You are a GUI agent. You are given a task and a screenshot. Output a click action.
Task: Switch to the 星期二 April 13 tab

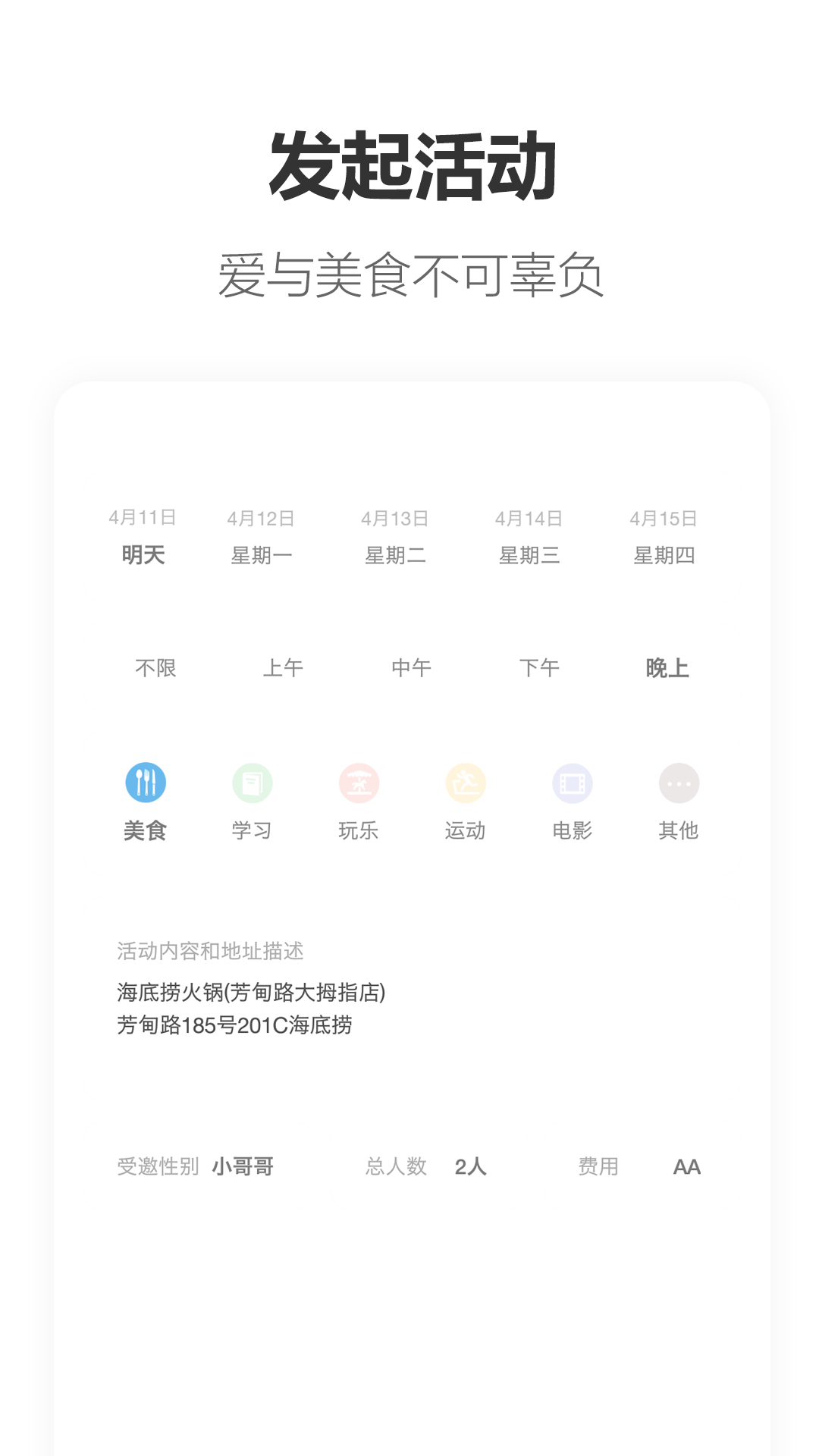tap(395, 538)
